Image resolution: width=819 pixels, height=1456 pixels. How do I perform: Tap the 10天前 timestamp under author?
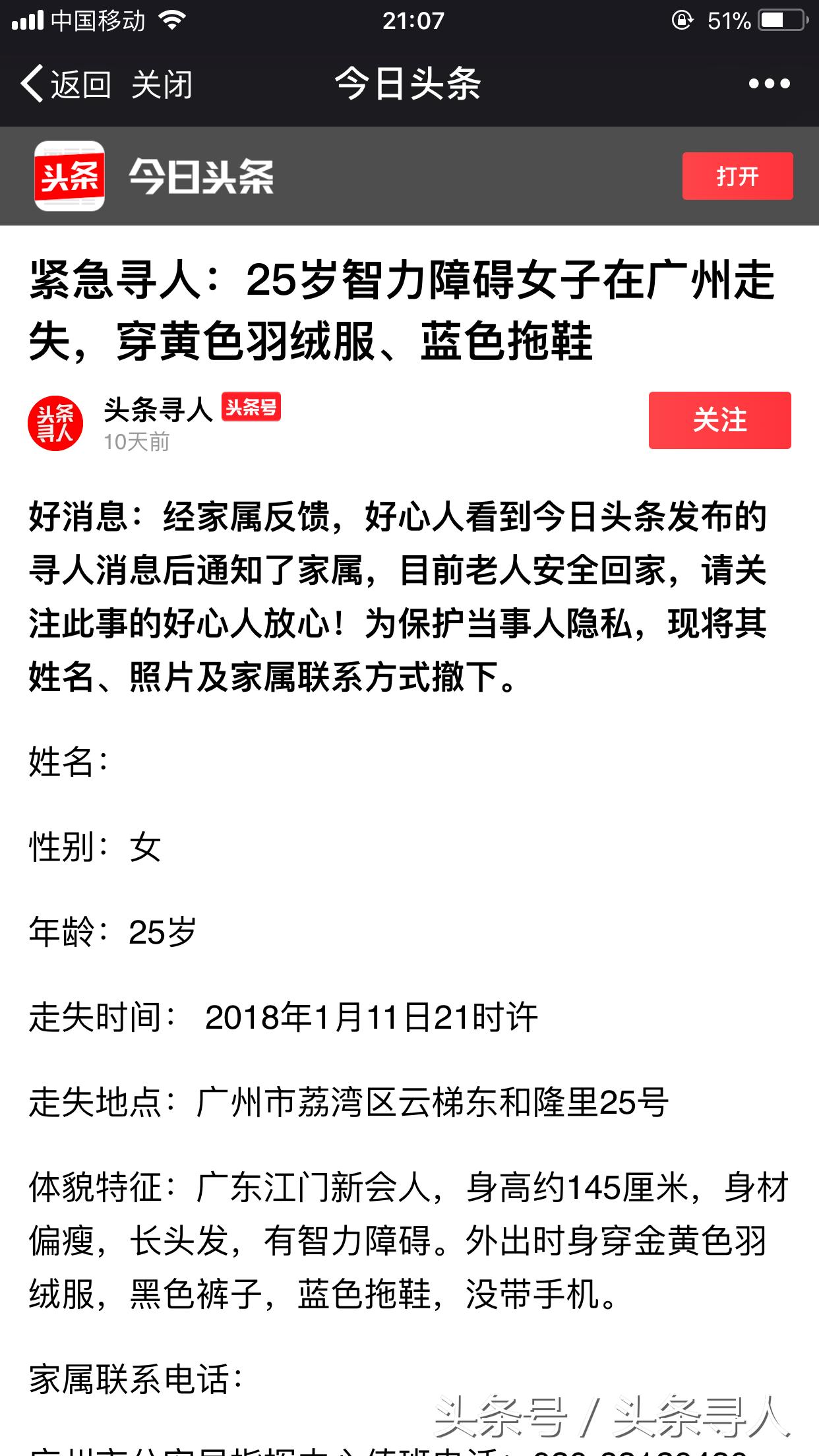point(136,443)
